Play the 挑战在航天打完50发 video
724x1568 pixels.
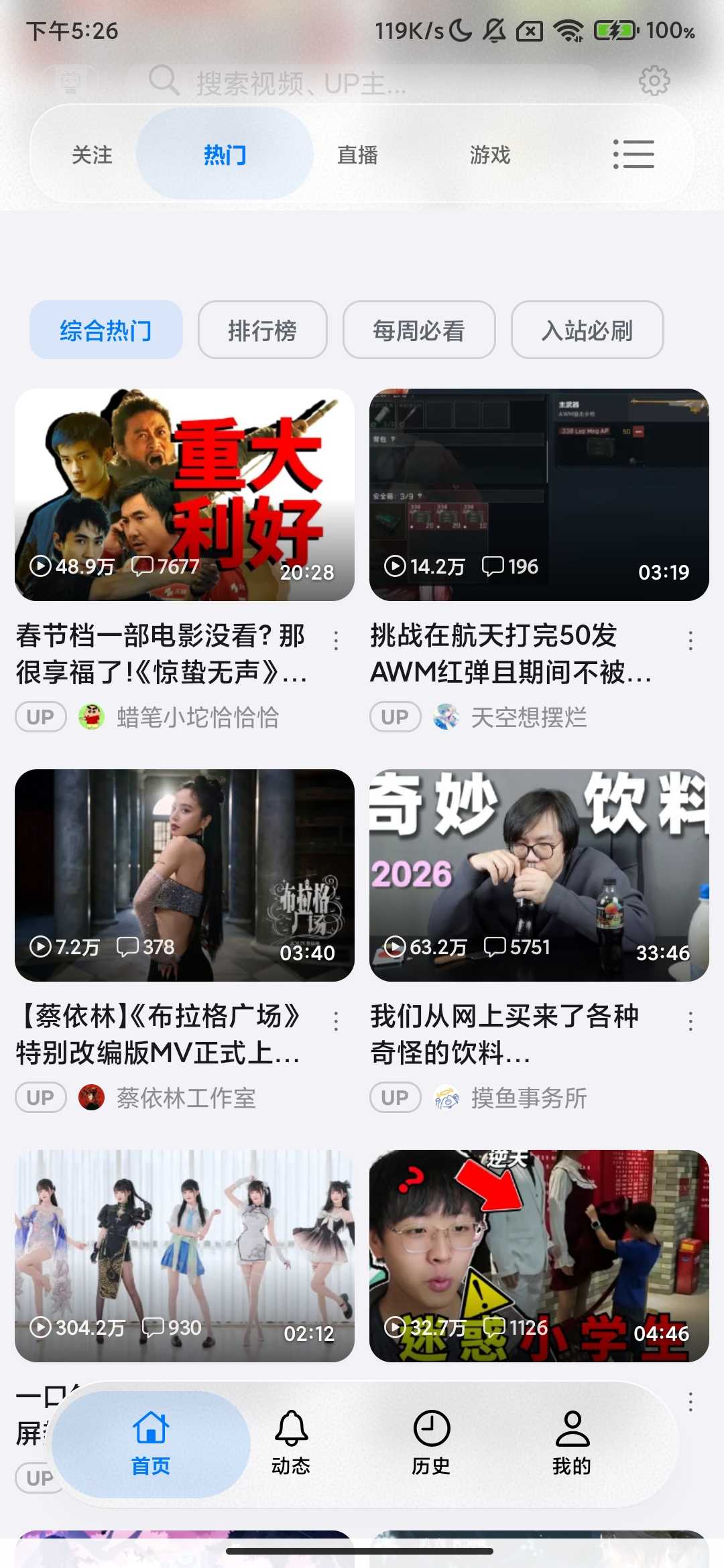tap(539, 495)
